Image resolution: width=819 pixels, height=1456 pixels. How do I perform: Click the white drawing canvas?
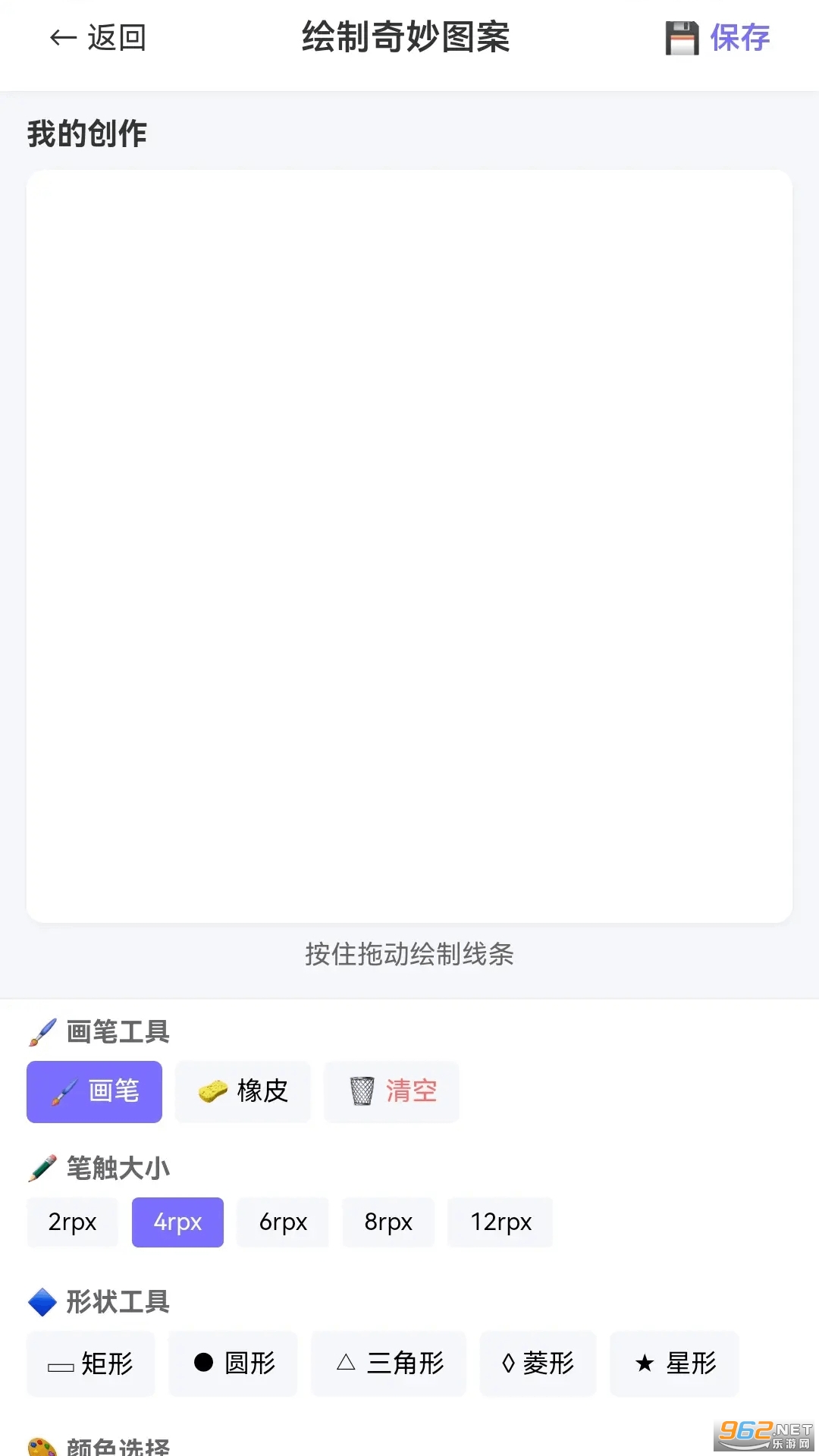click(409, 546)
